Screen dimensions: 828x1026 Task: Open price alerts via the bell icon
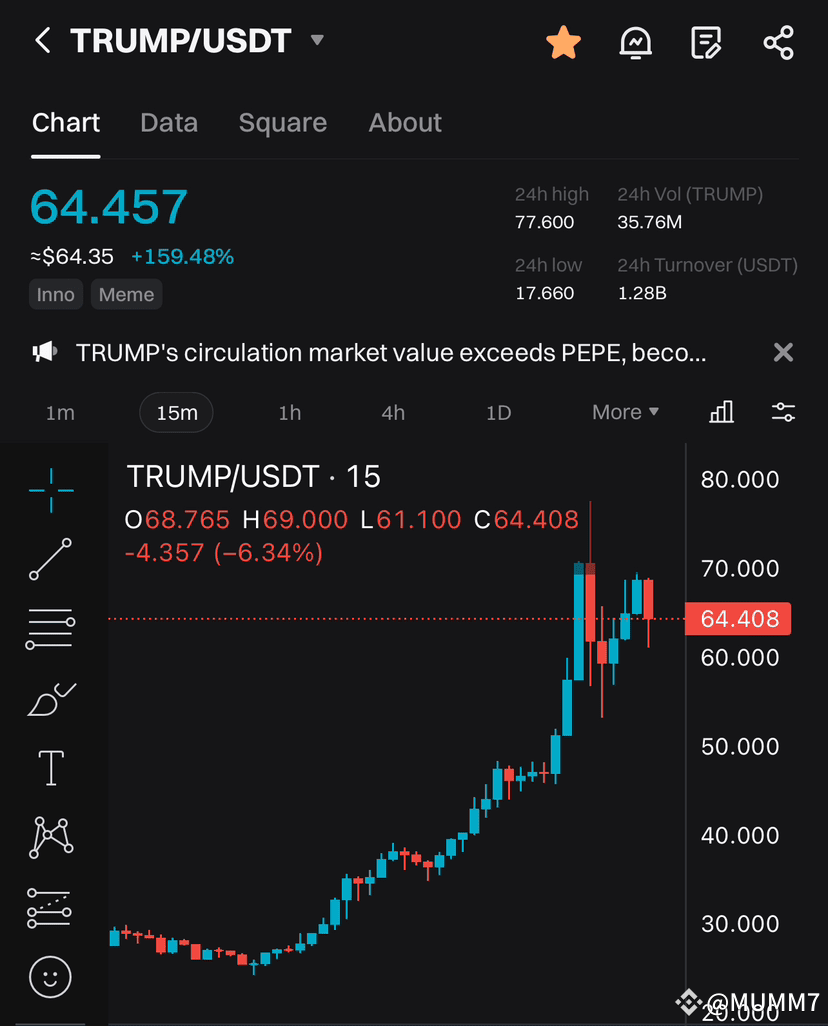635,42
